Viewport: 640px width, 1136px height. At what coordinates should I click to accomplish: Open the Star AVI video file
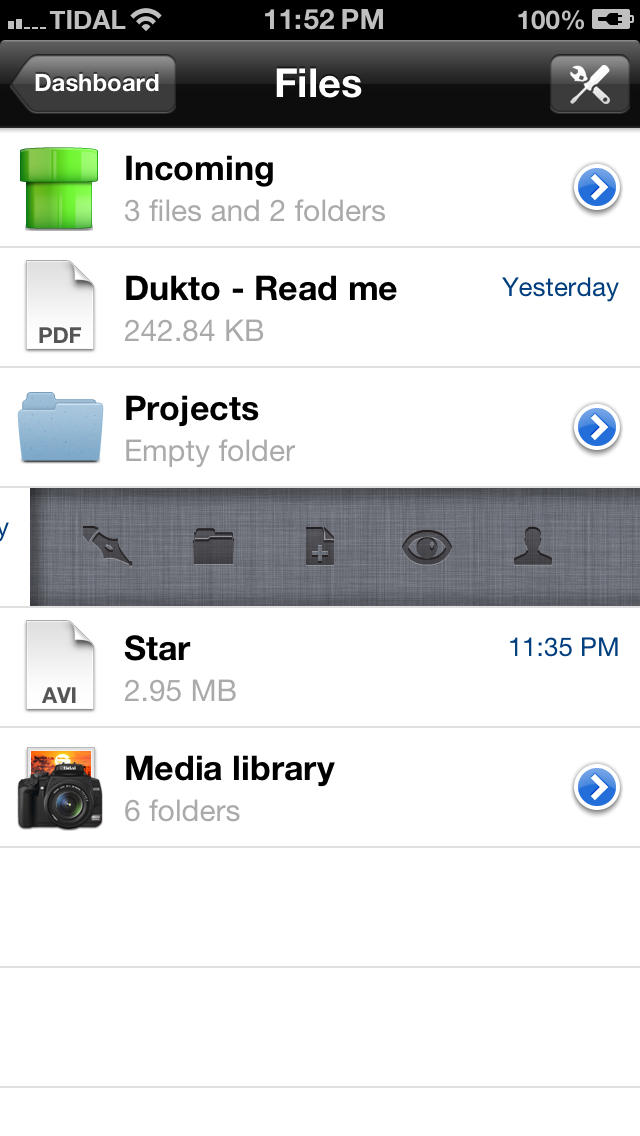(x=320, y=667)
